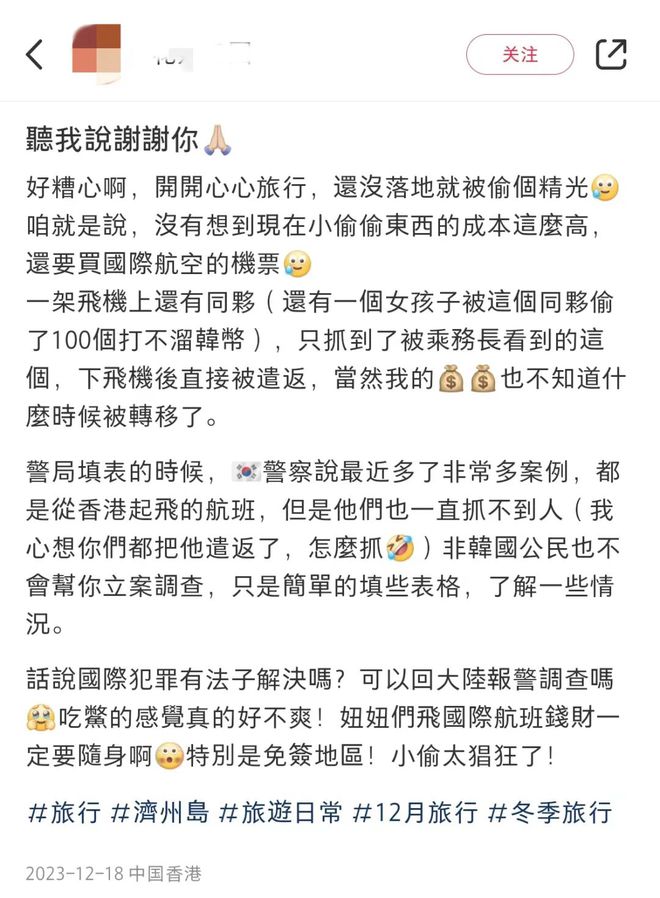Screen dimensions: 660x898
Task: Follow the author with 关注 button
Action: click(x=520, y=54)
